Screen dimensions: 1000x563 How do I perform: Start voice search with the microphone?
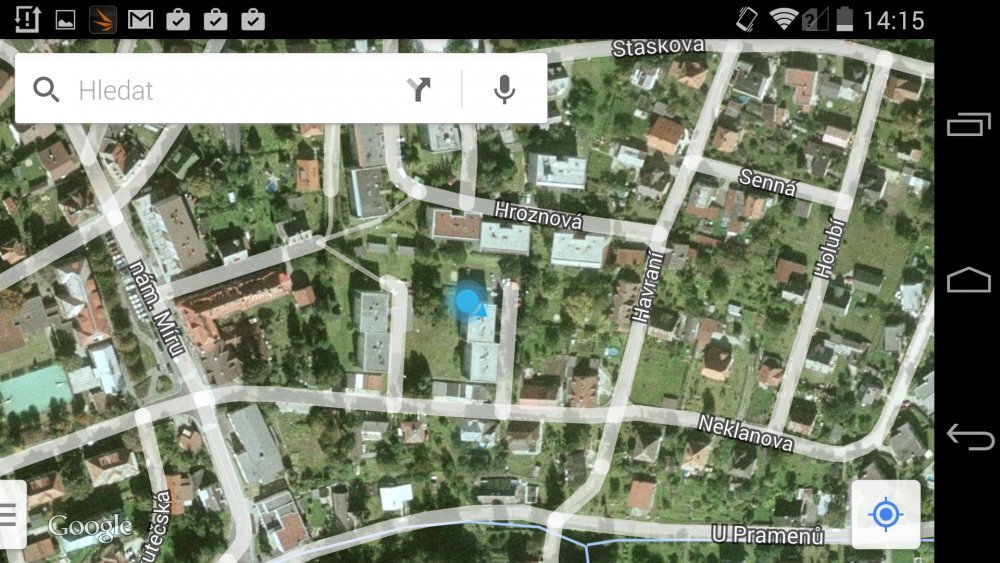tap(505, 90)
